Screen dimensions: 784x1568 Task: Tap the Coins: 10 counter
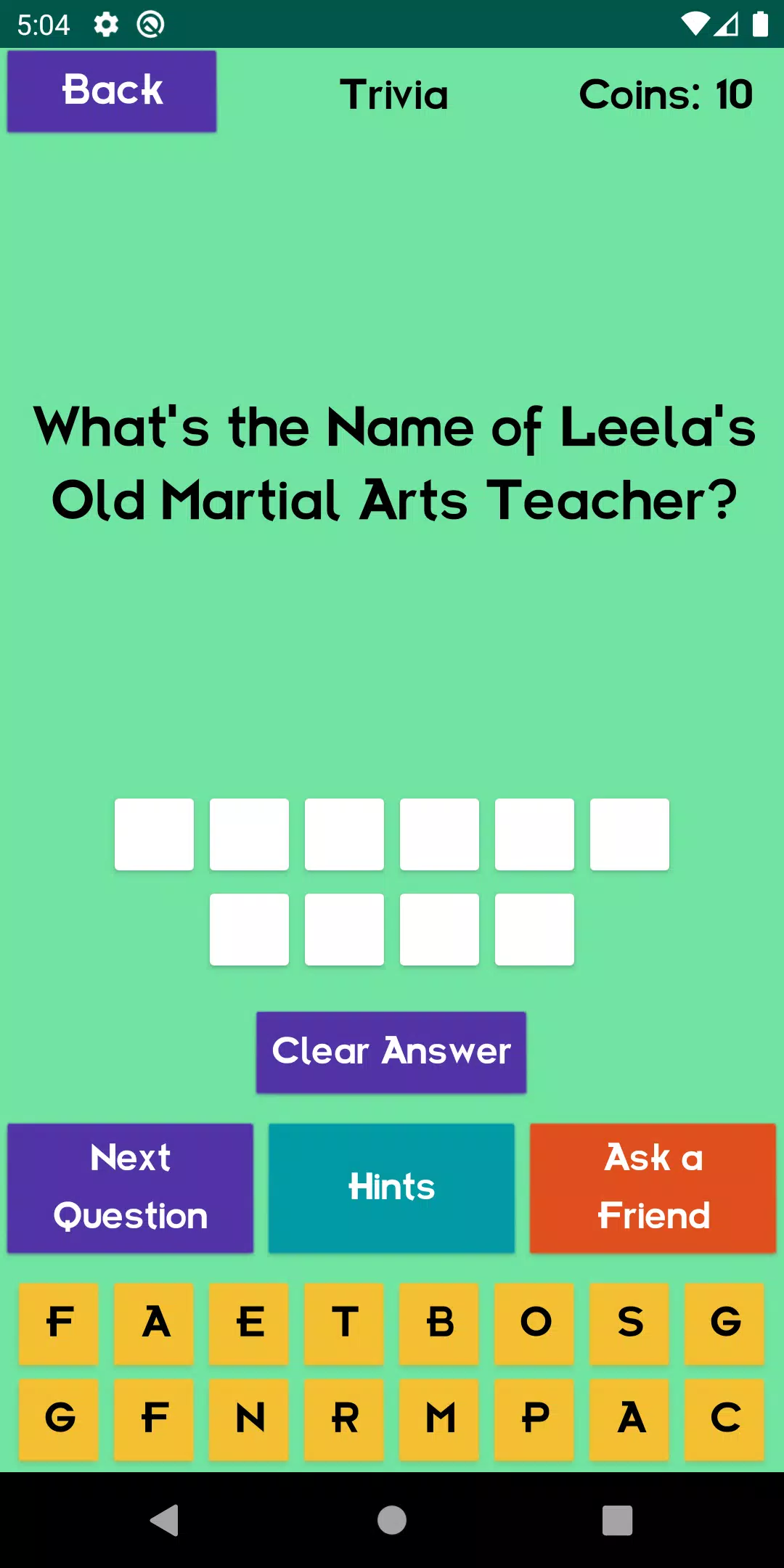pos(666,94)
